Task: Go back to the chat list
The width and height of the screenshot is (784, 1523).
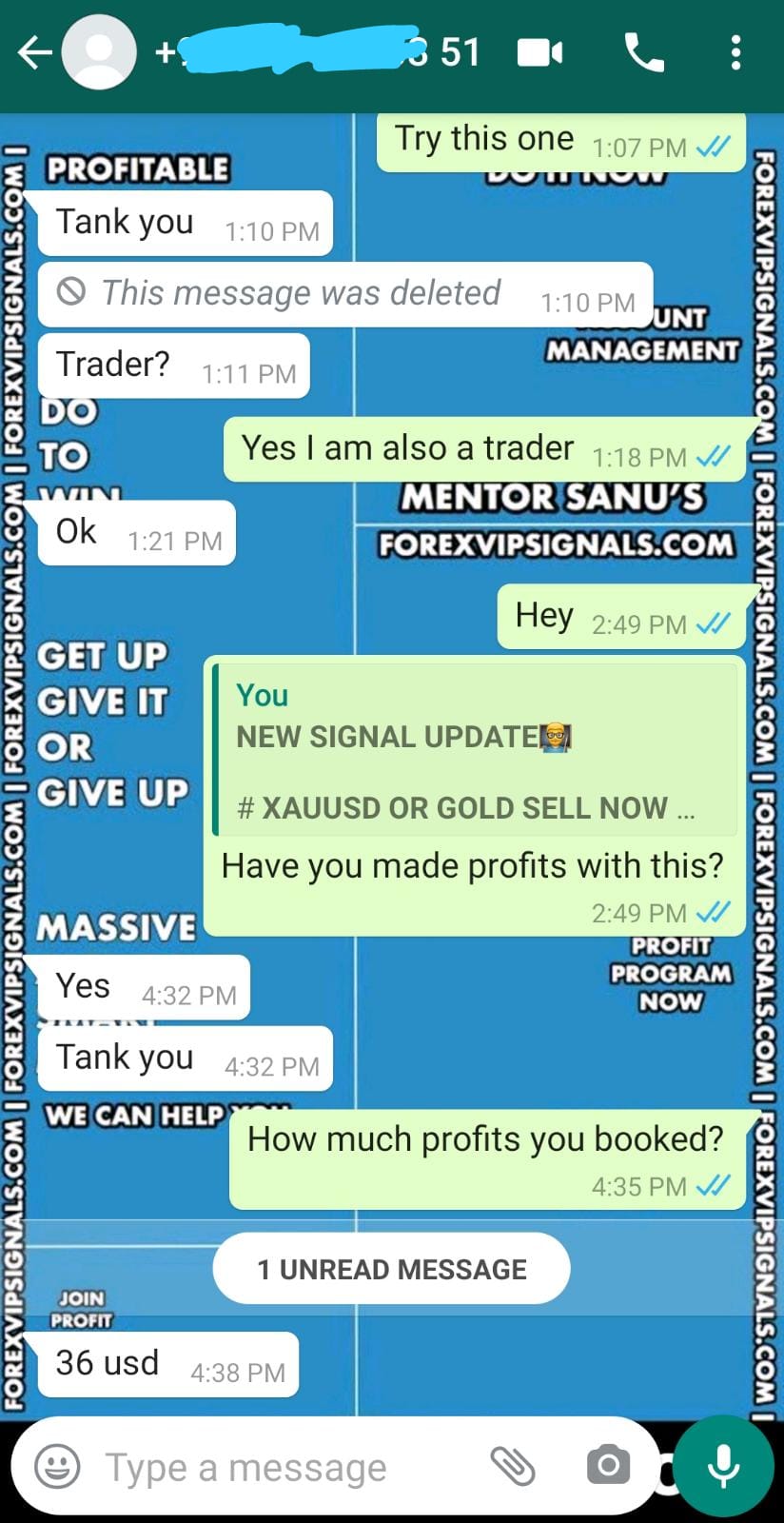Action: tap(34, 53)
